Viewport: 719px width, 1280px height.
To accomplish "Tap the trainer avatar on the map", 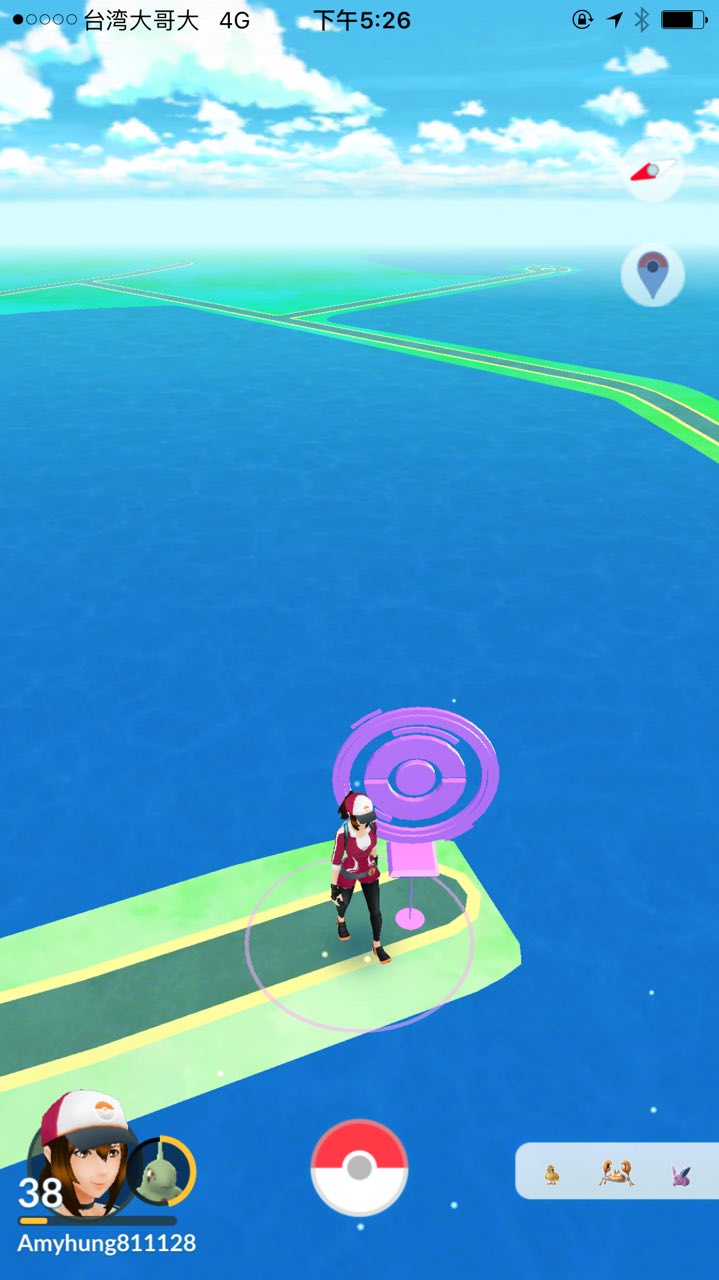I will point(358,872).
